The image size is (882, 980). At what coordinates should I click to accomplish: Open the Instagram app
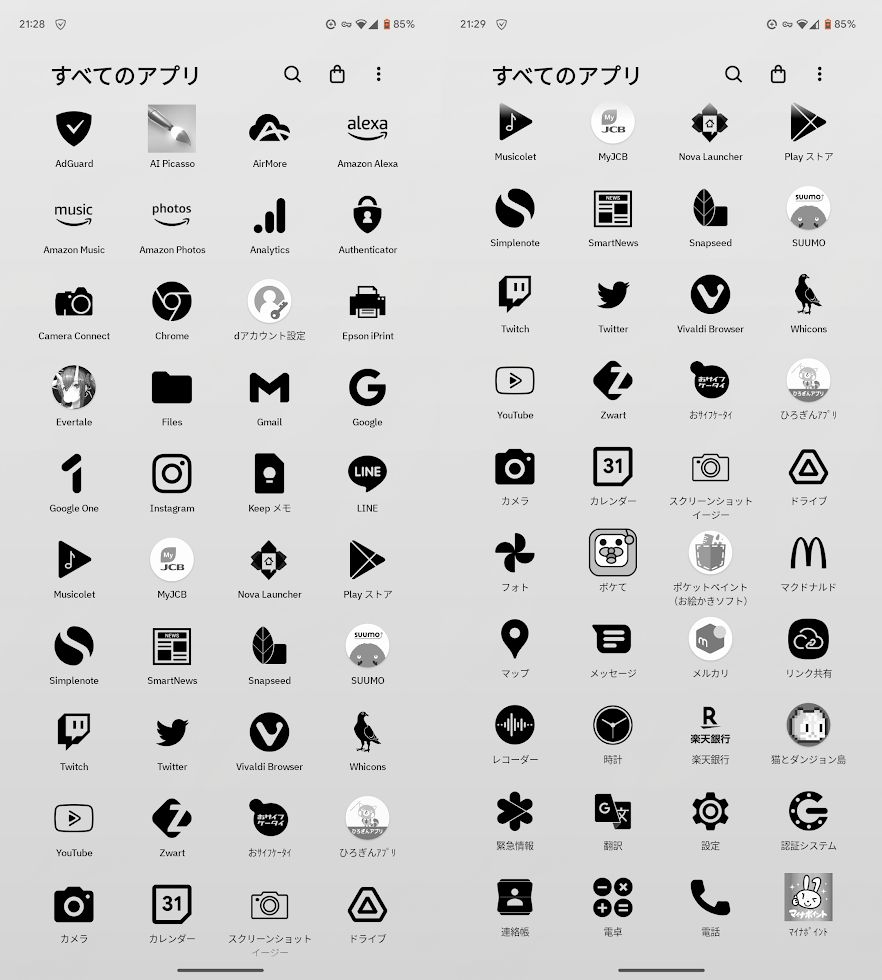[x=172, y=473]
